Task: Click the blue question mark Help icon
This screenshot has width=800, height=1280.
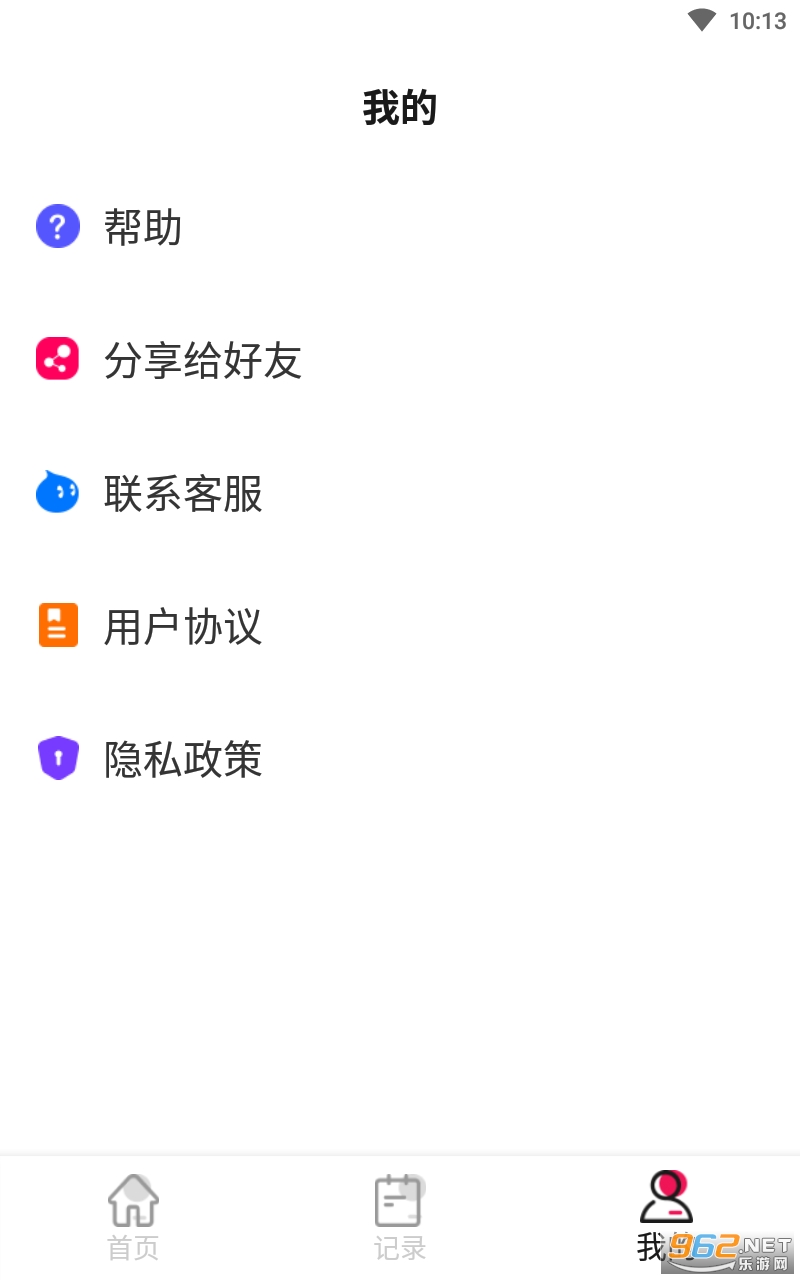Action: (57, 226)
